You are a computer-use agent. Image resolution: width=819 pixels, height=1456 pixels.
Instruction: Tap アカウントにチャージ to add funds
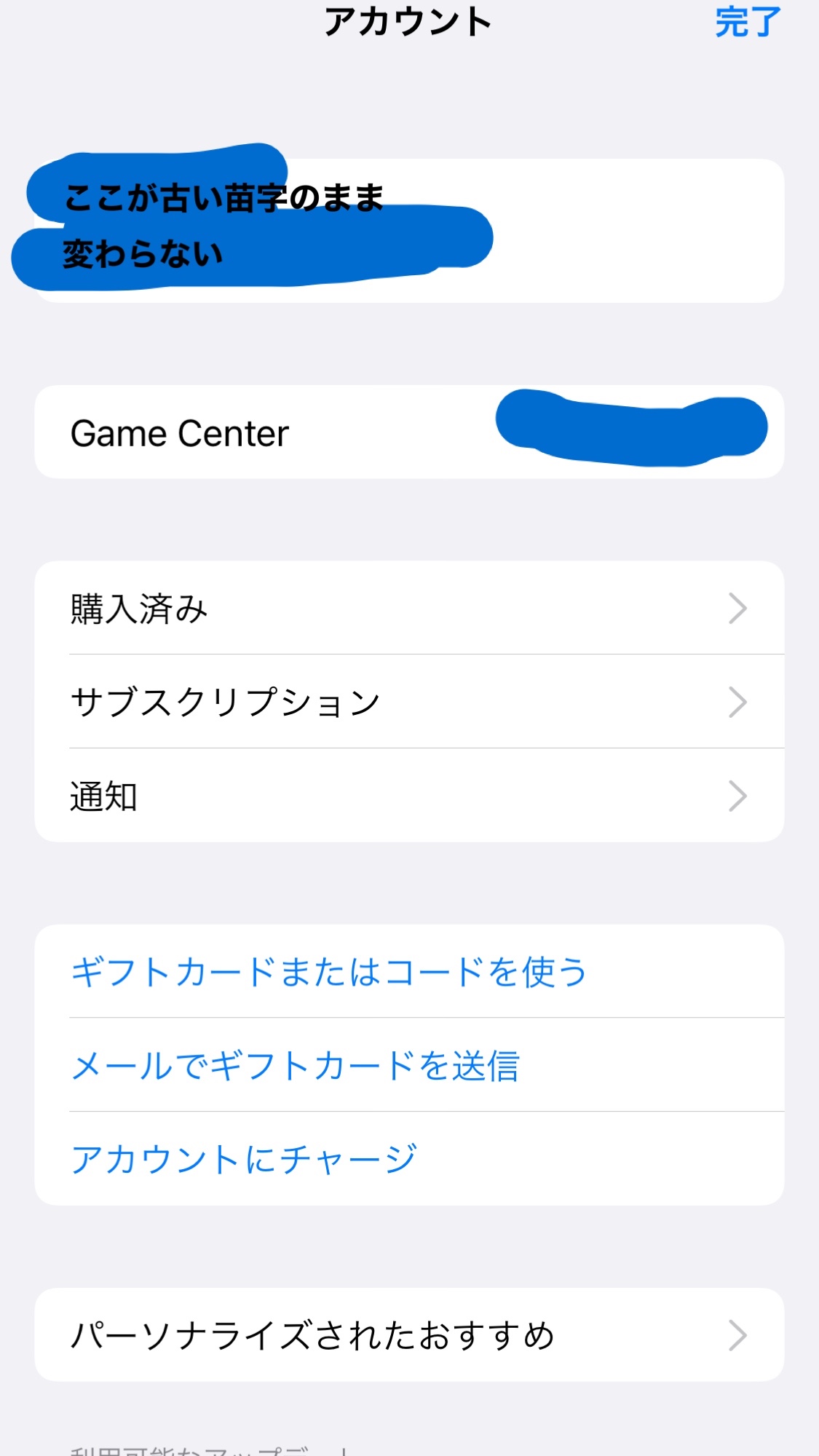pyautogui.click(x=245, y=1159)
